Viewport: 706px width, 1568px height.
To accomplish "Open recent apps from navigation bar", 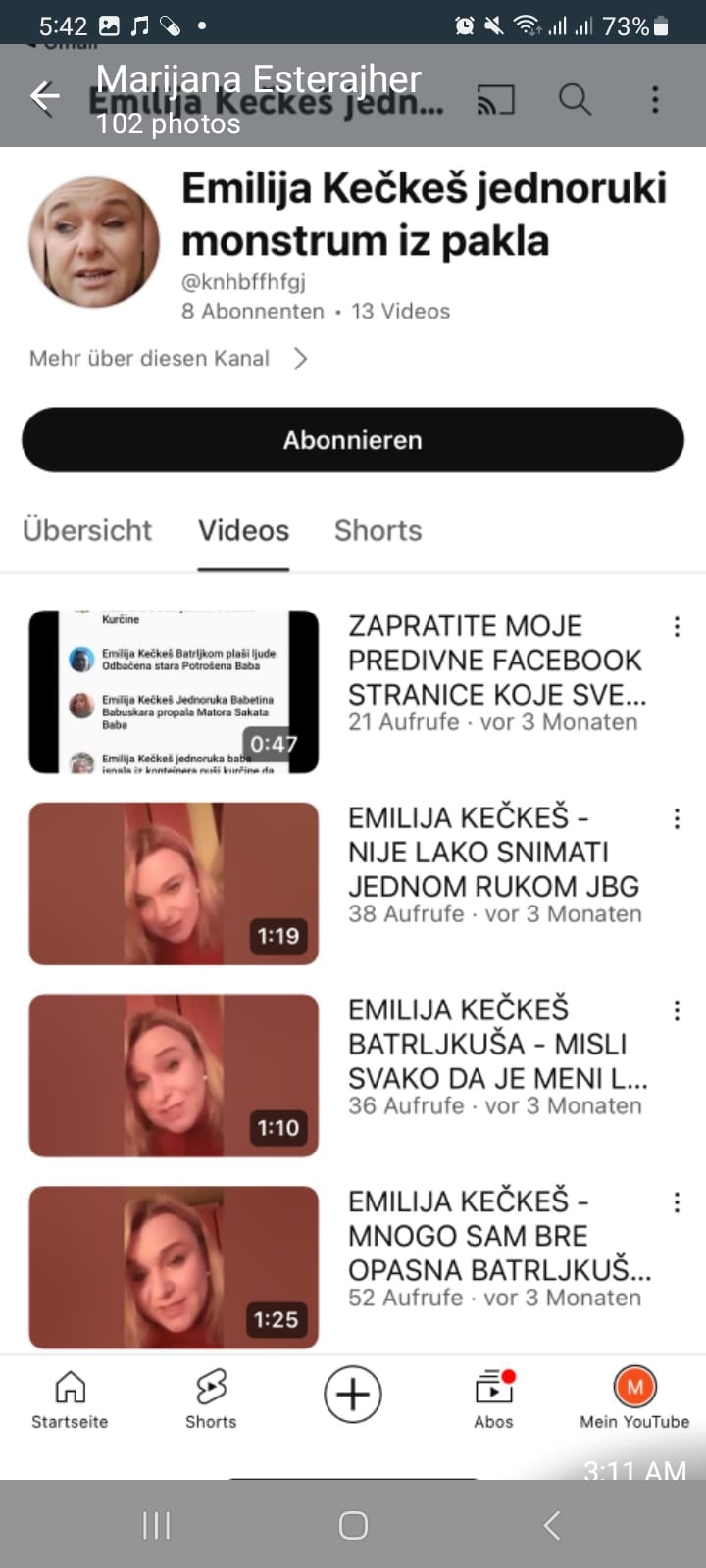I will pos(156,1525).
